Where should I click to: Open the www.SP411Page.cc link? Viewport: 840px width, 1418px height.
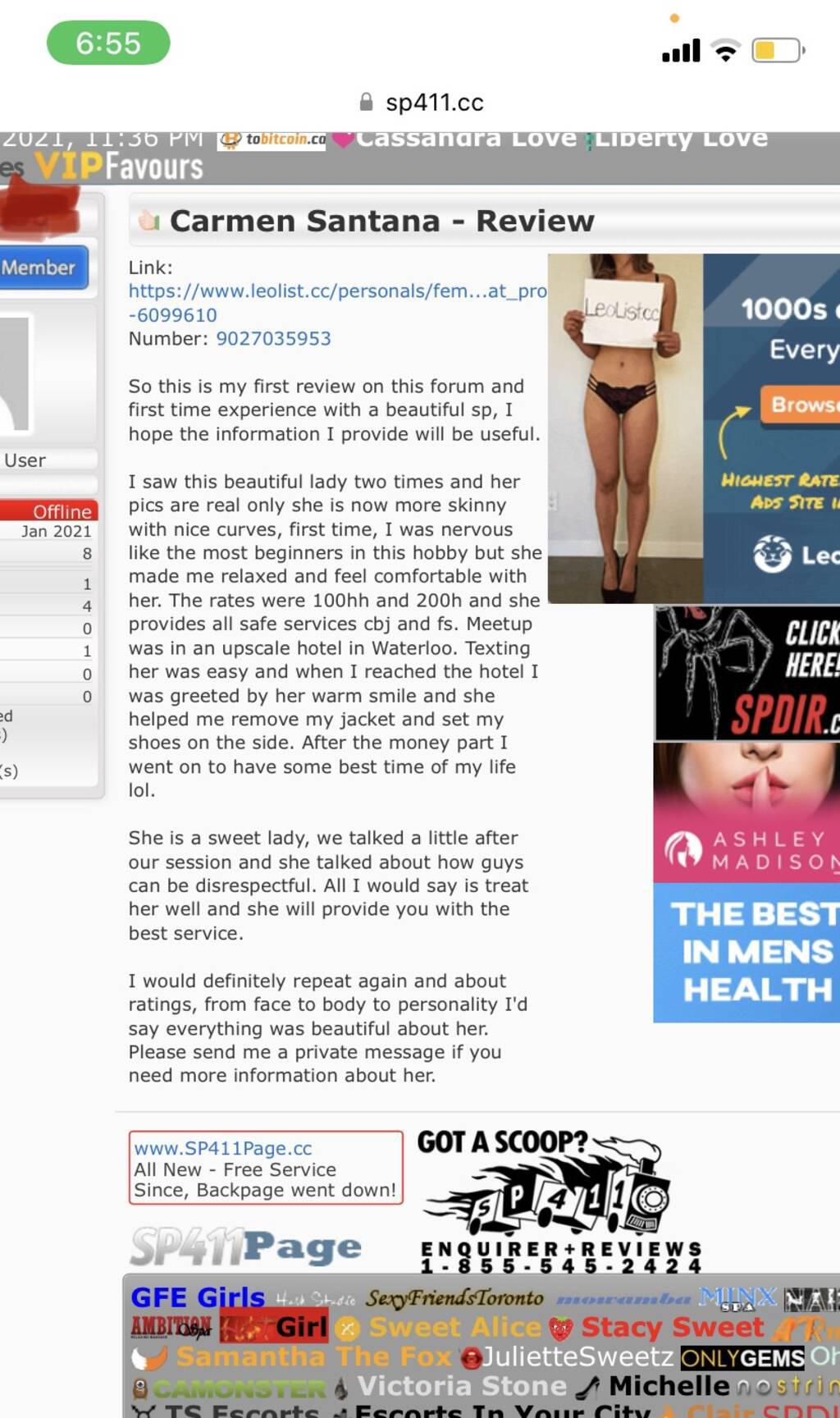pos(223,1148)
